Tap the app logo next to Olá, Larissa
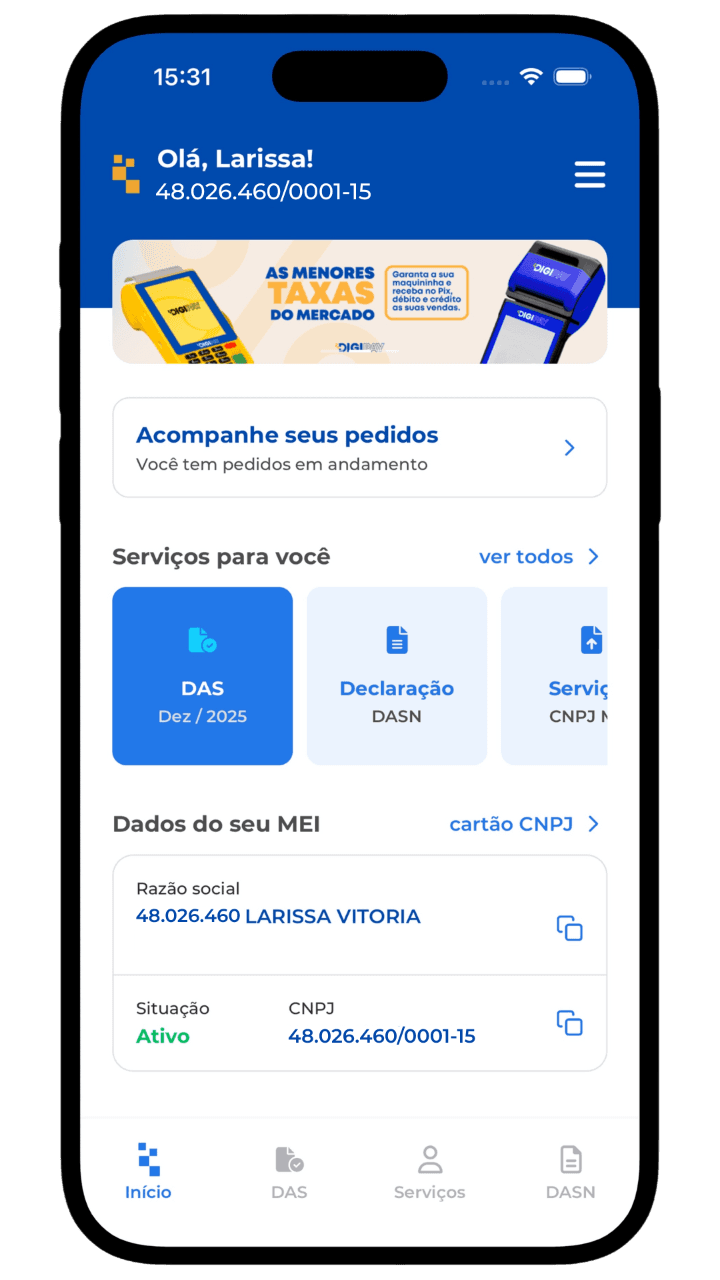Image resolution: width=720 pixels, height=1280 pixels. 125,174
